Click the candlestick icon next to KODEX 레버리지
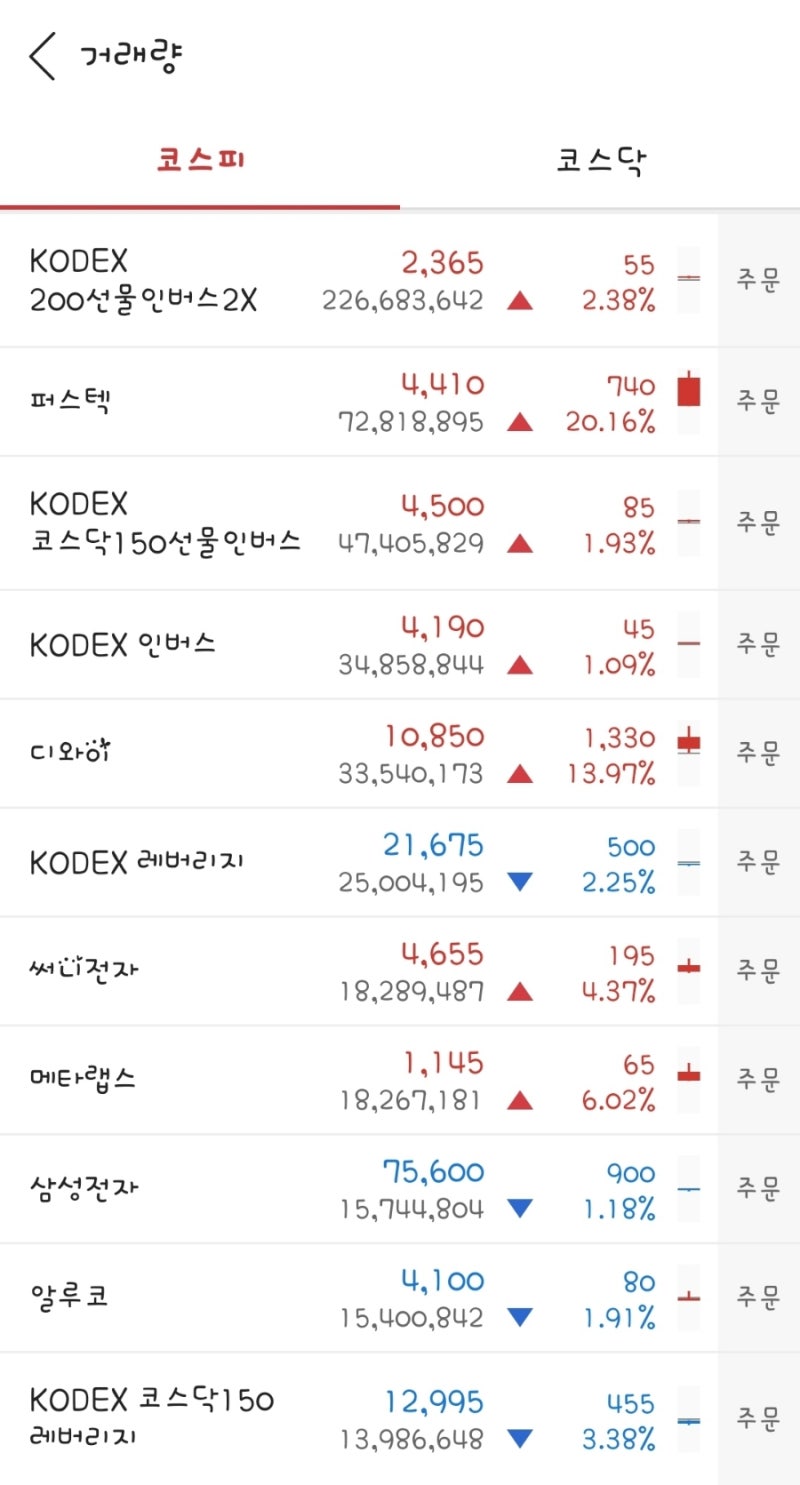Screen dimensions: 800x1485 (x=689, y=861)
